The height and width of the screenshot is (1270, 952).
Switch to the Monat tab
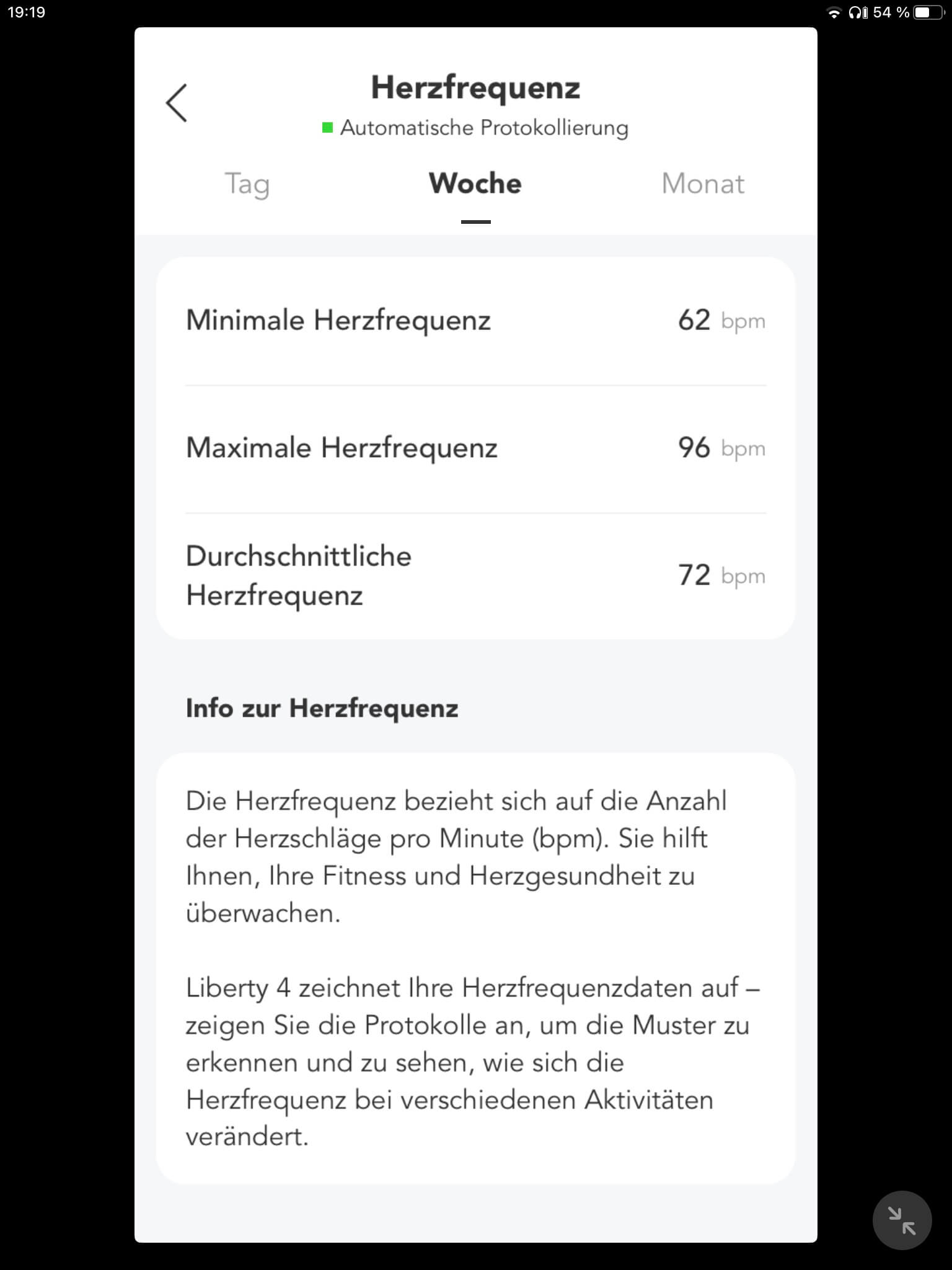[x=703, y=184]
